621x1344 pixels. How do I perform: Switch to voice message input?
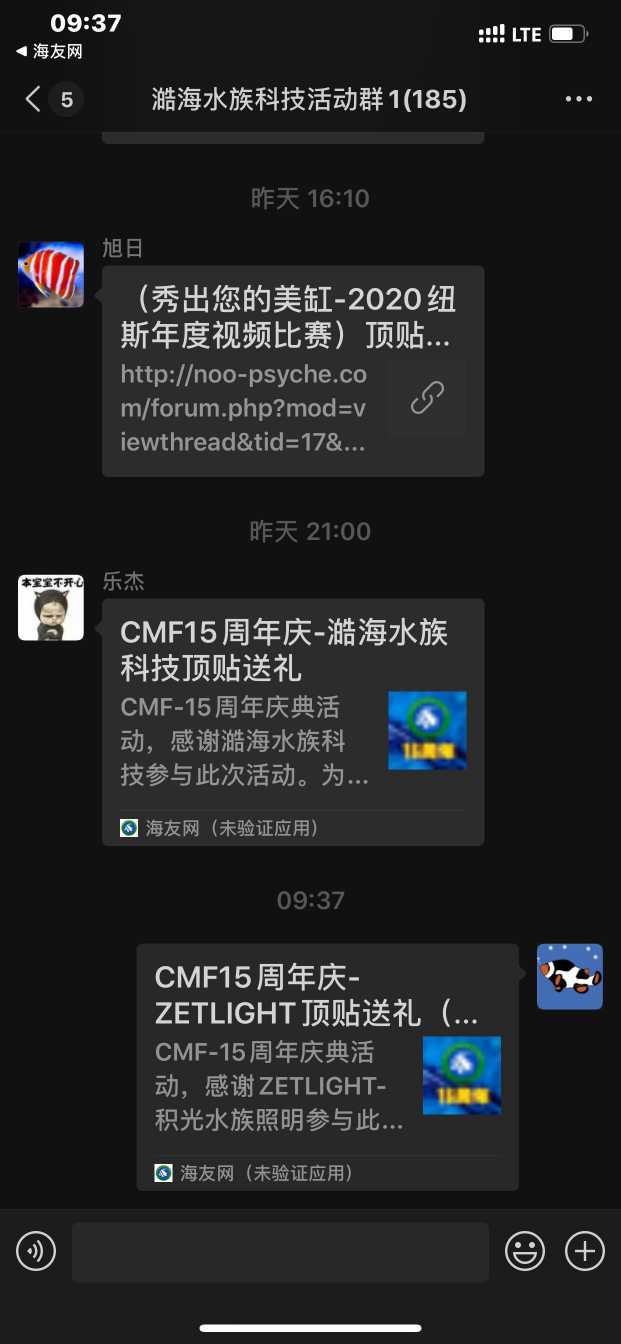point(36,1251)
